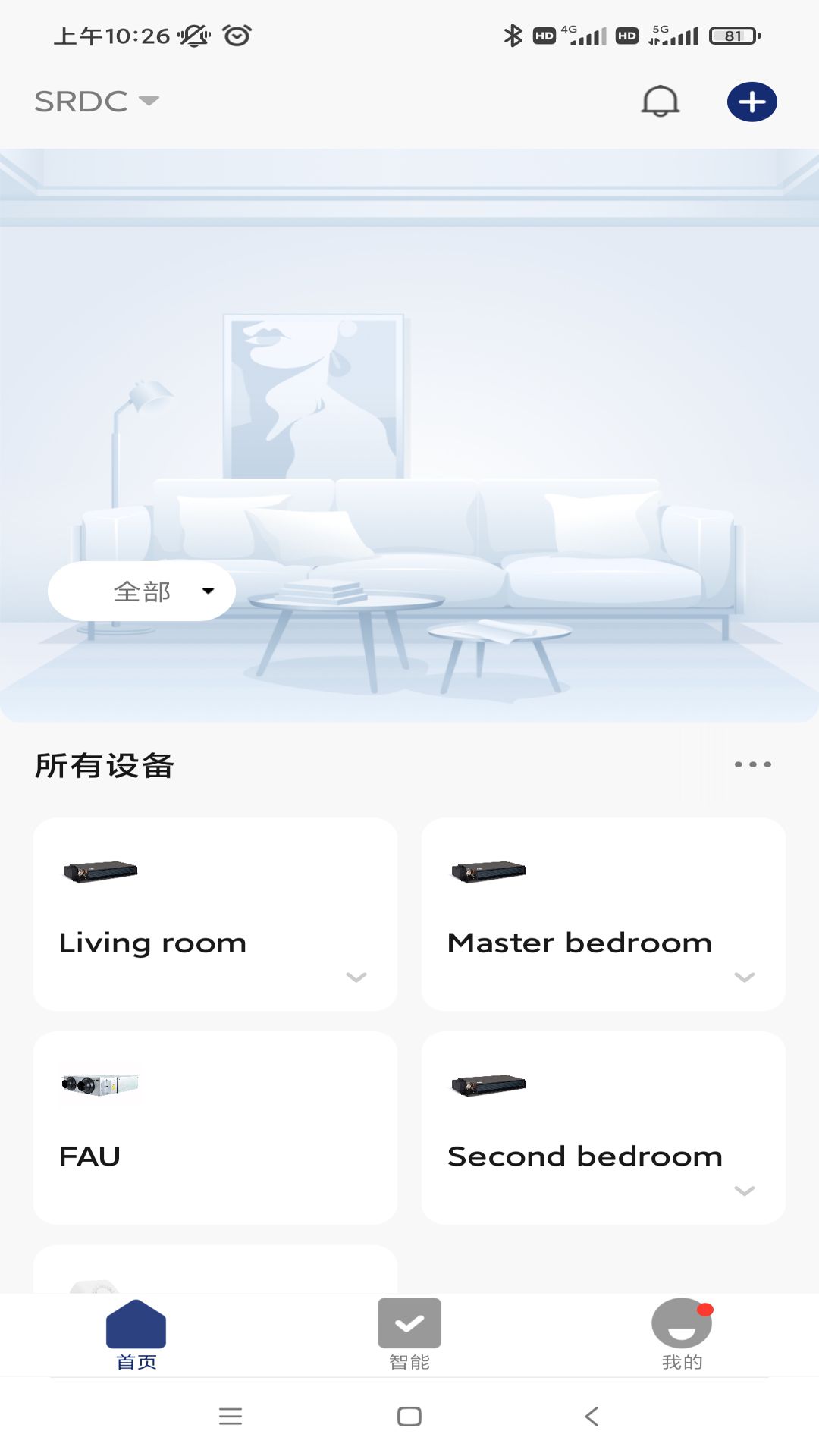Viewport: 819px width, 1456px height.
Task: Open the 所有设备 more options menu
Action: (x=752, y=764)
